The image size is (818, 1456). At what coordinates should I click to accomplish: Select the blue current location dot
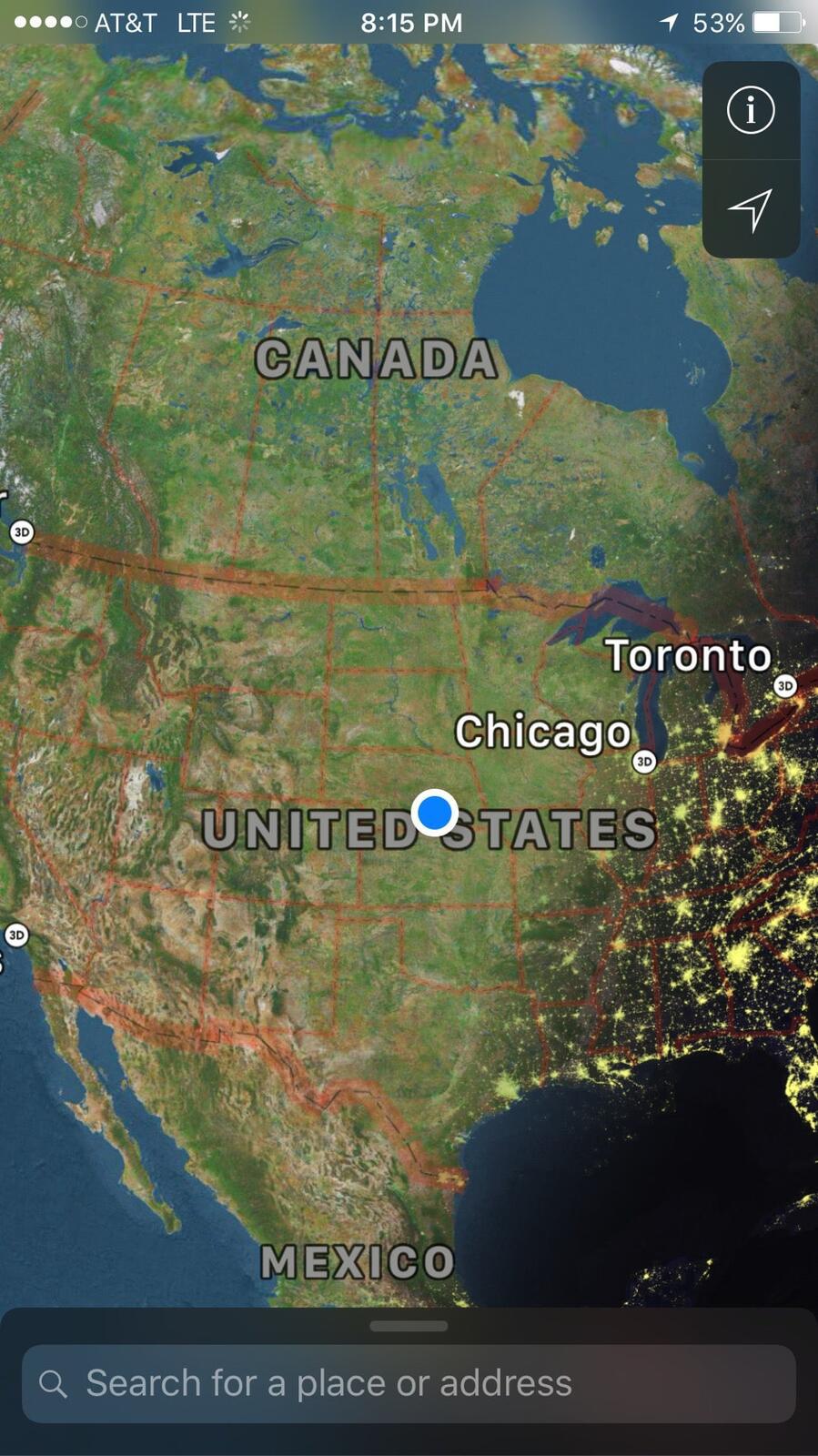[435, 812]
